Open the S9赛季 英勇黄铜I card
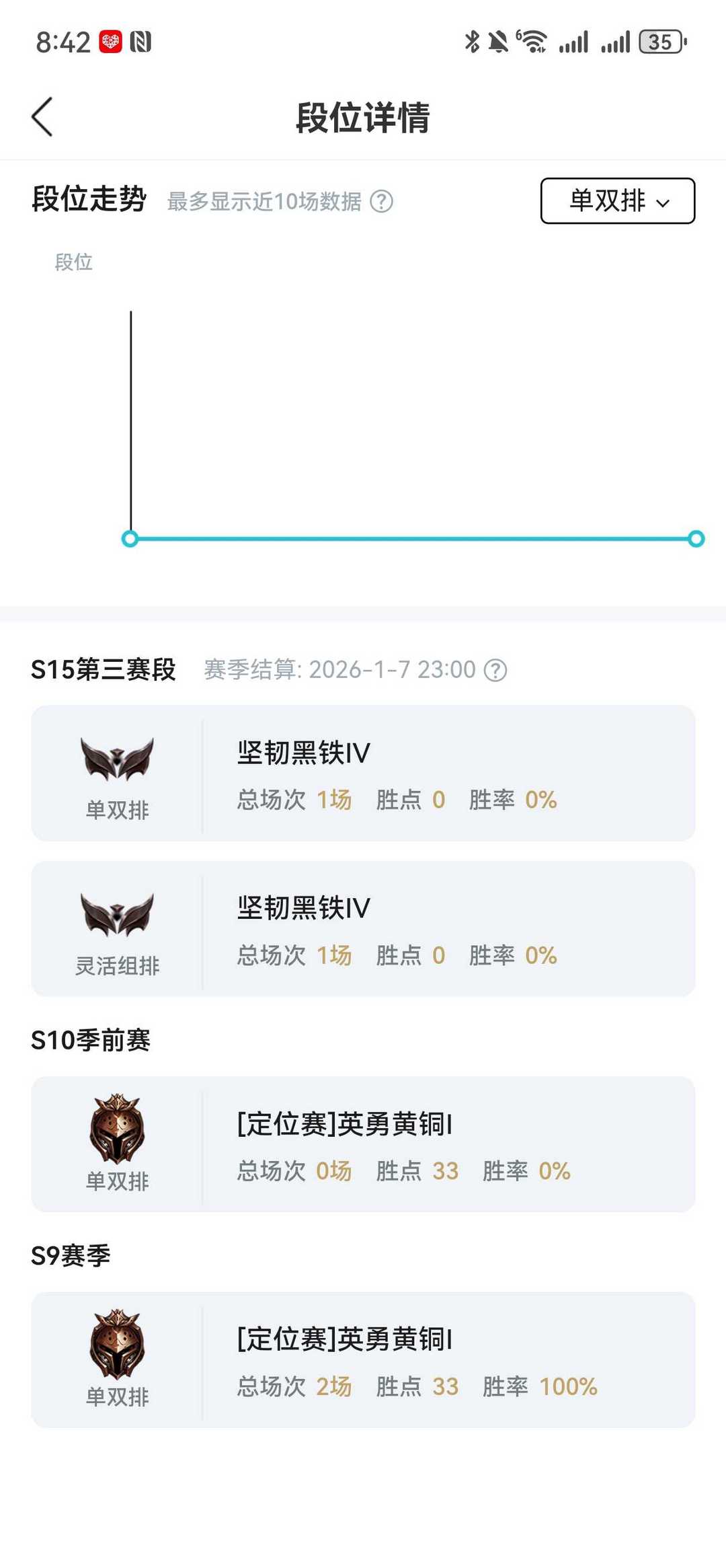Viewport: 726px width, 1568px height. [363, 1359]
